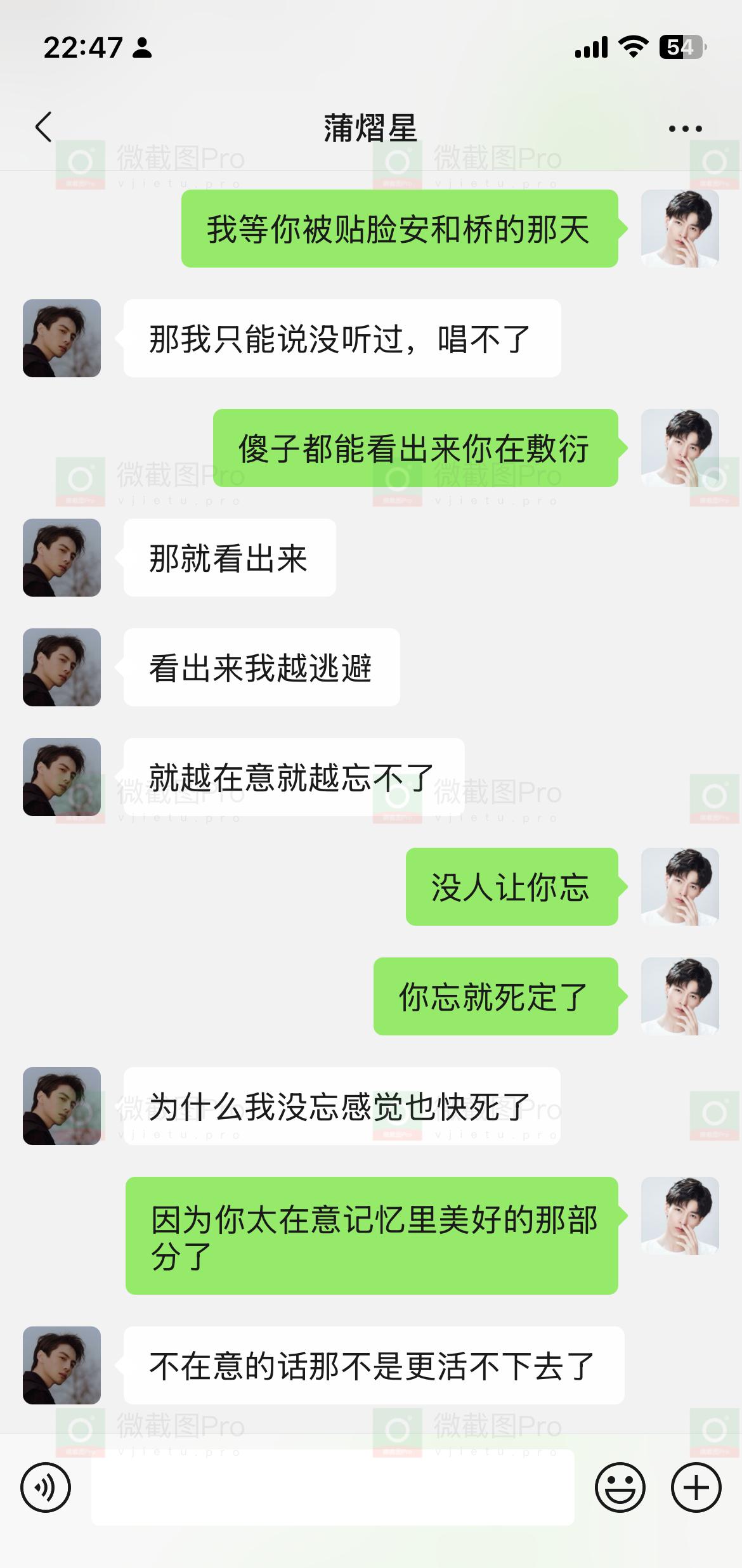The height and width of the screenshot is (1568, 742).
Task: Tap the avatar beside "那就看出来"
Action: (x=62, y=557)
